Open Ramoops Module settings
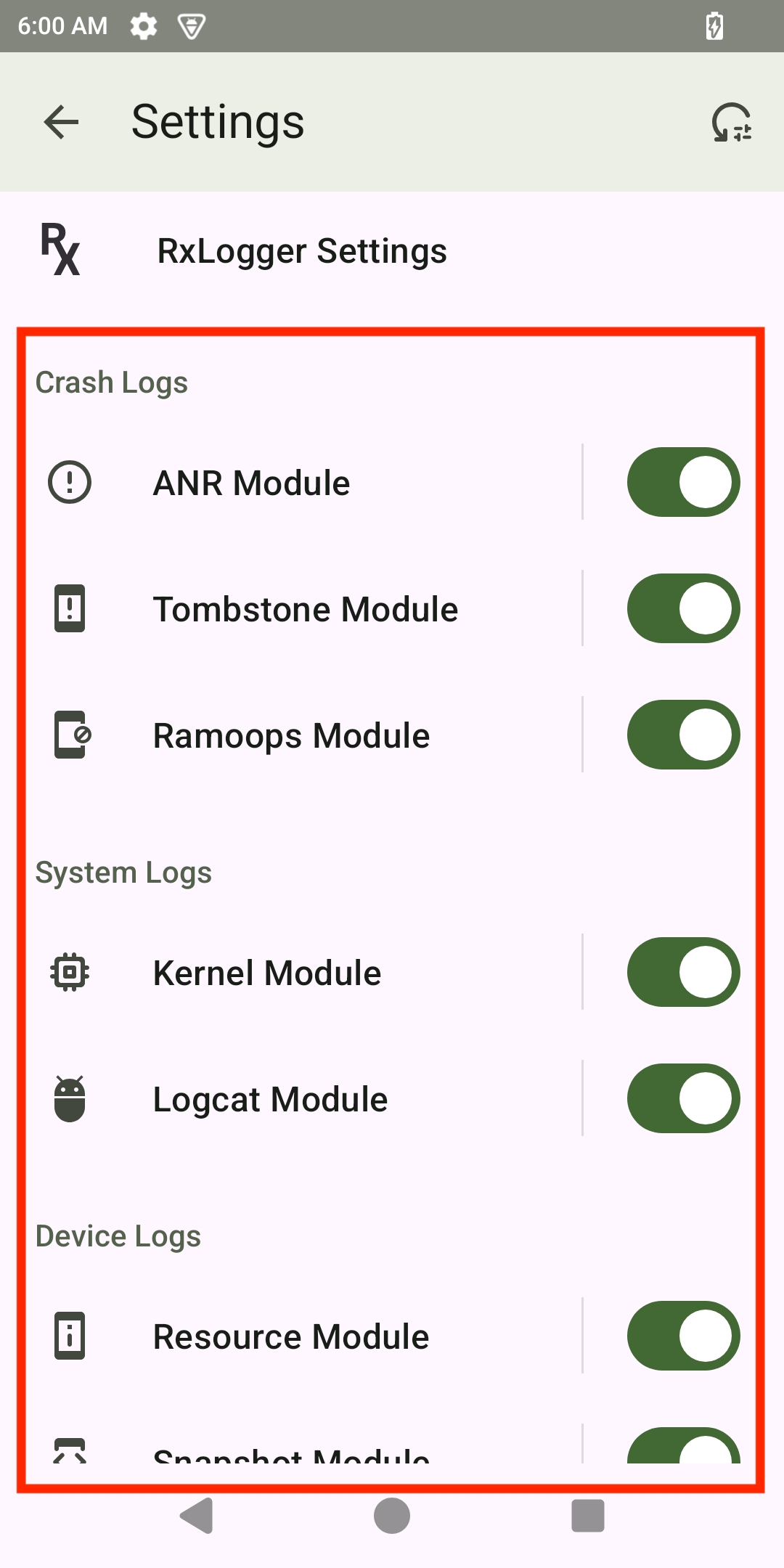 [x=291, y=735]
